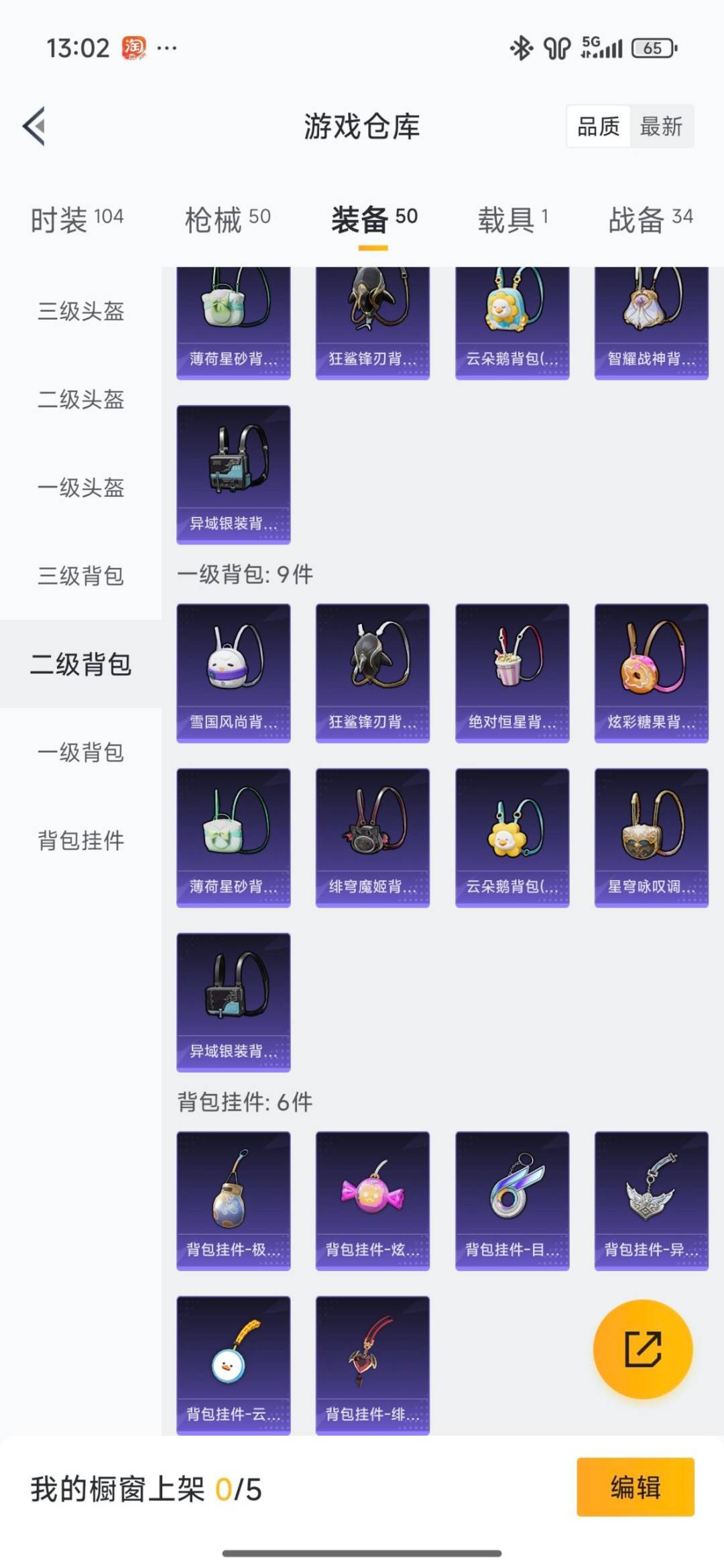
Task: Select 三级背包 in the sidebar
Action: [x=80, y=576]
